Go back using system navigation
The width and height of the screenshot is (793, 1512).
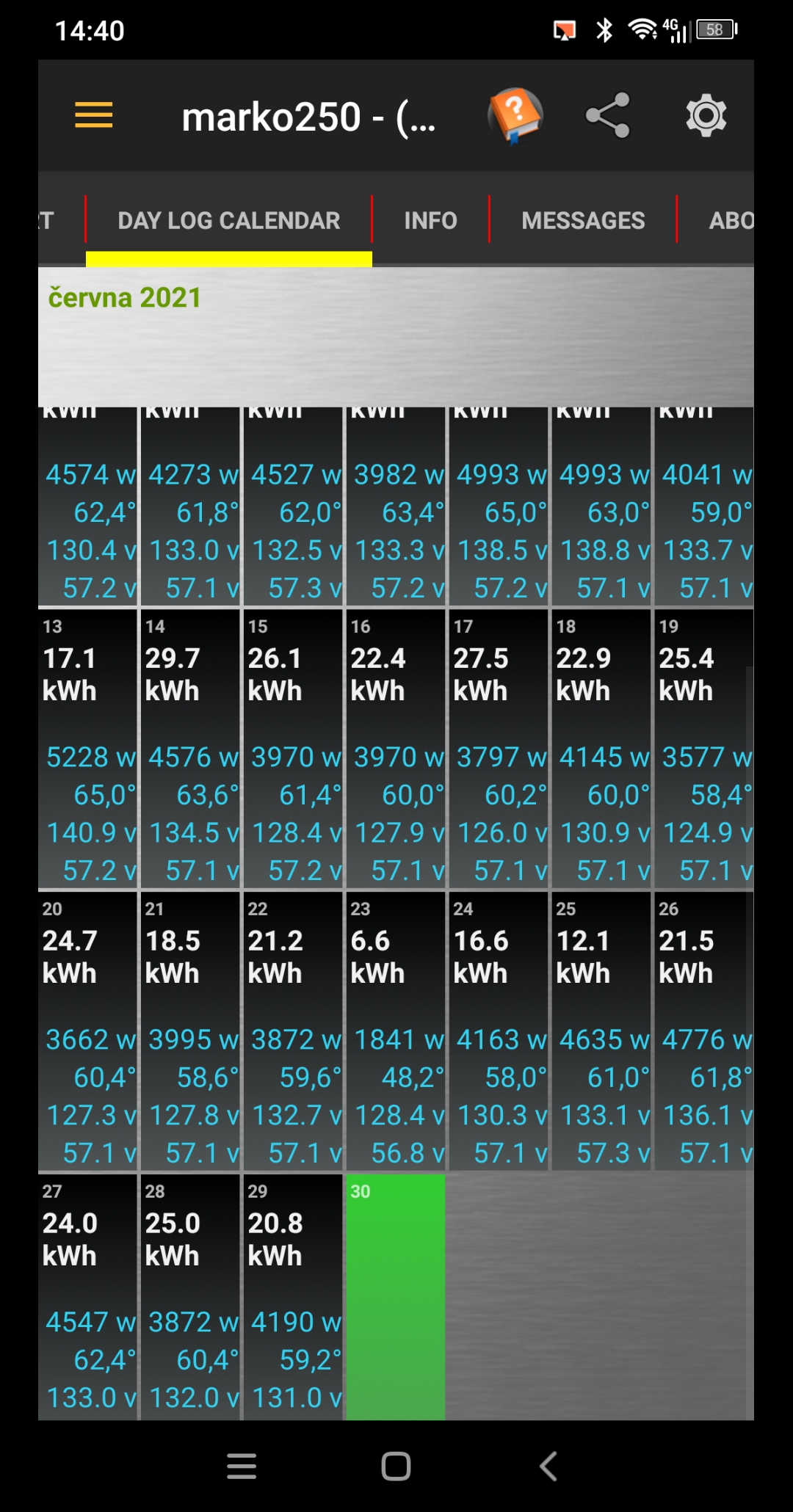(x=548, y=1466)
